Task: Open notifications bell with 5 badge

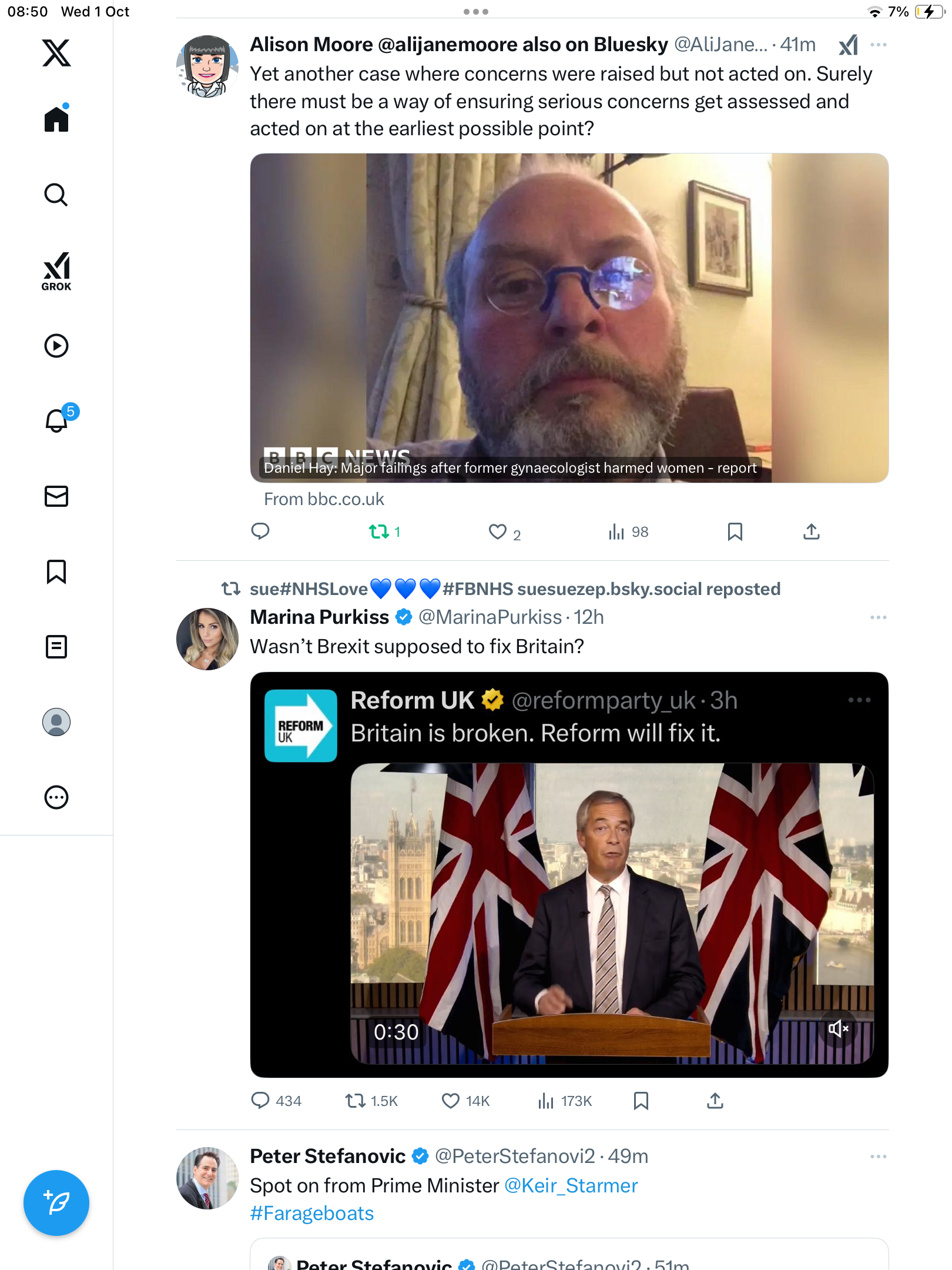Action: click(x=56, y=420)
